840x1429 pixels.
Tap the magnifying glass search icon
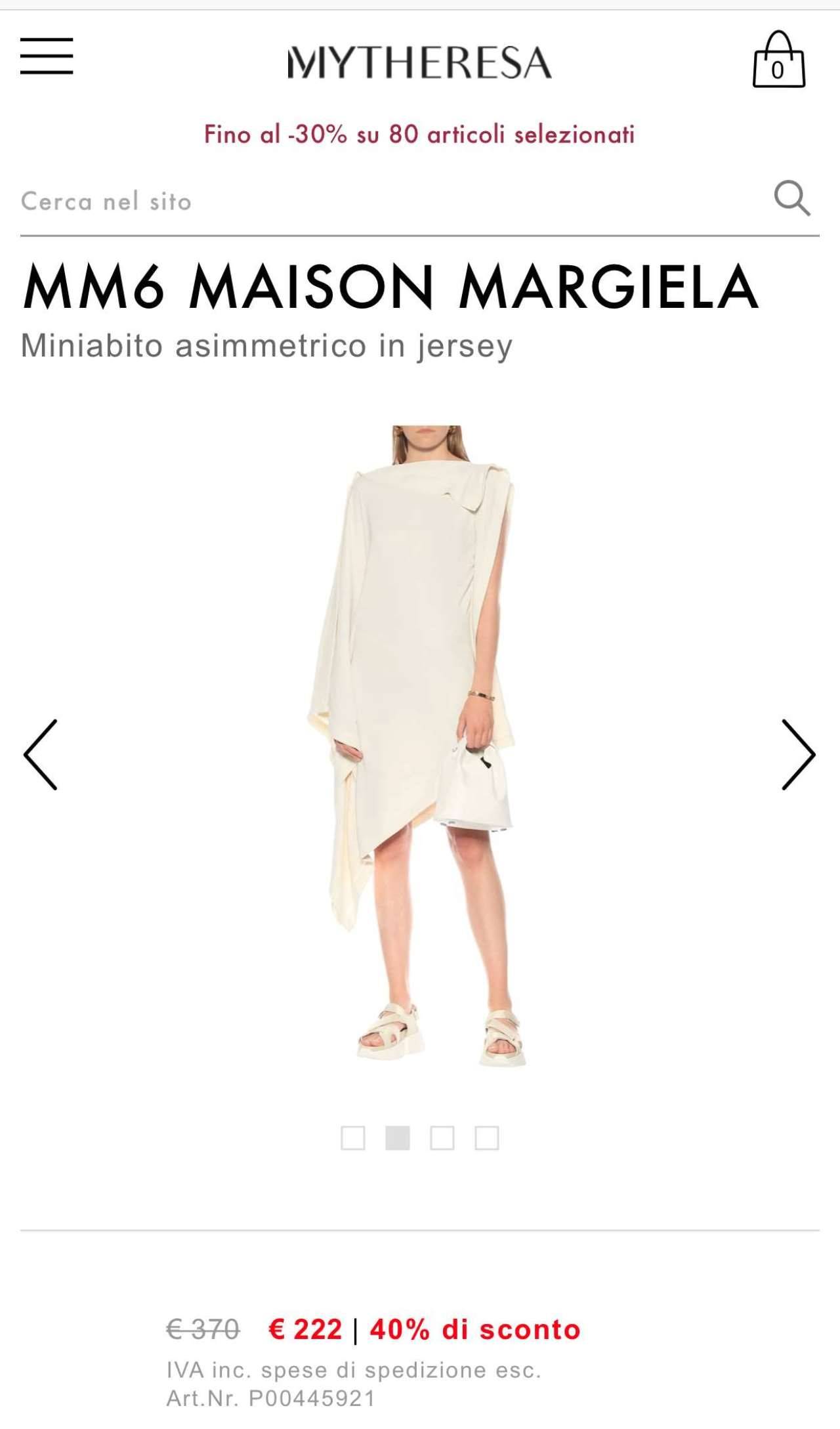pos(792,198)
